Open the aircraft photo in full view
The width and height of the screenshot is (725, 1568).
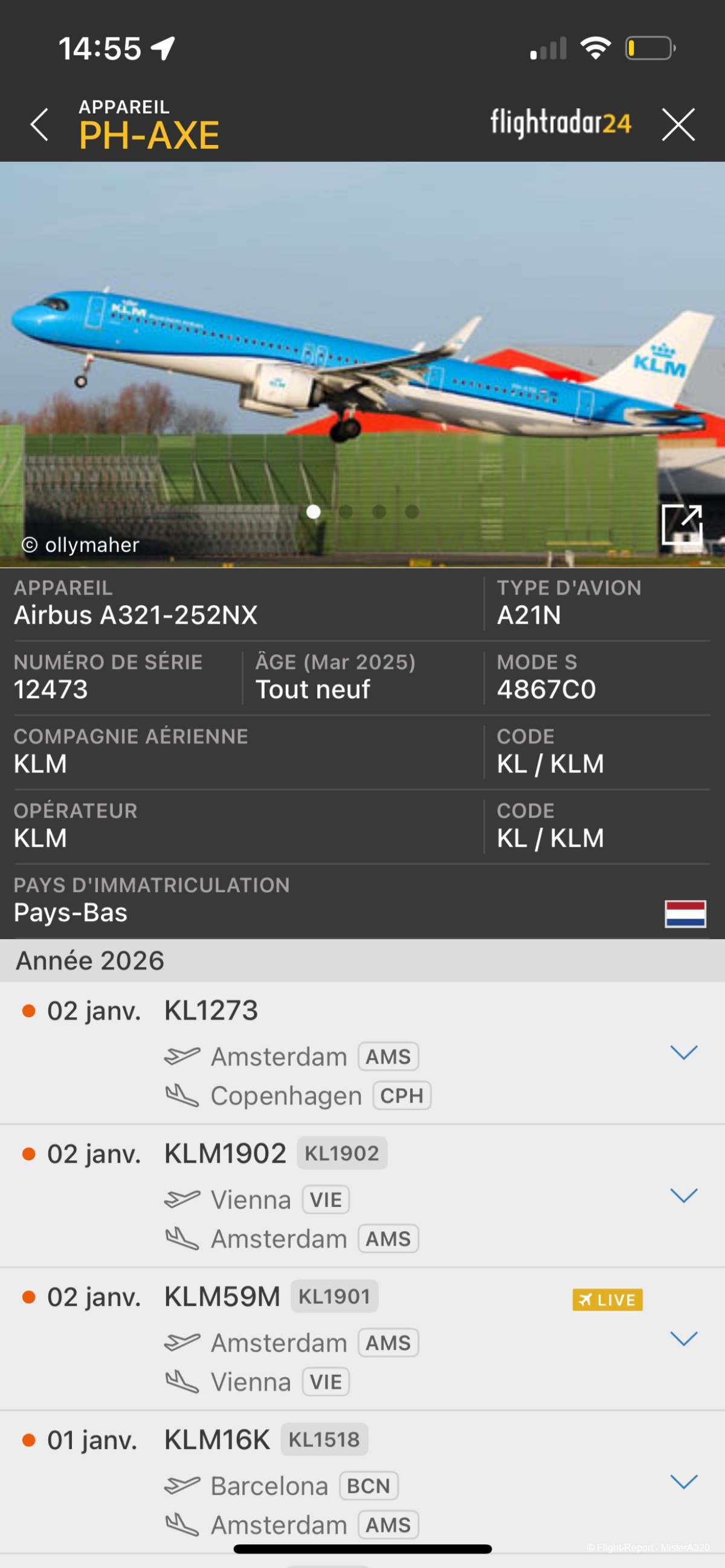tap(681, 524)
